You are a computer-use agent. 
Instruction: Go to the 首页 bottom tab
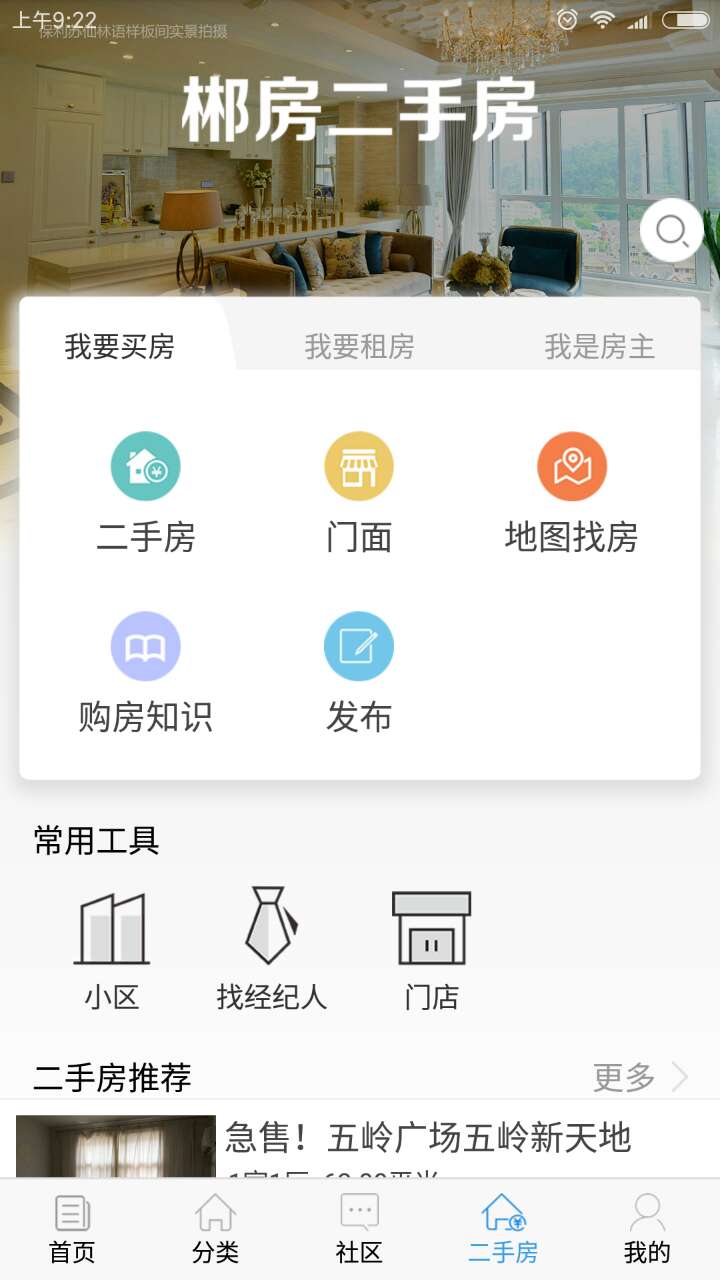point(72,1230)
